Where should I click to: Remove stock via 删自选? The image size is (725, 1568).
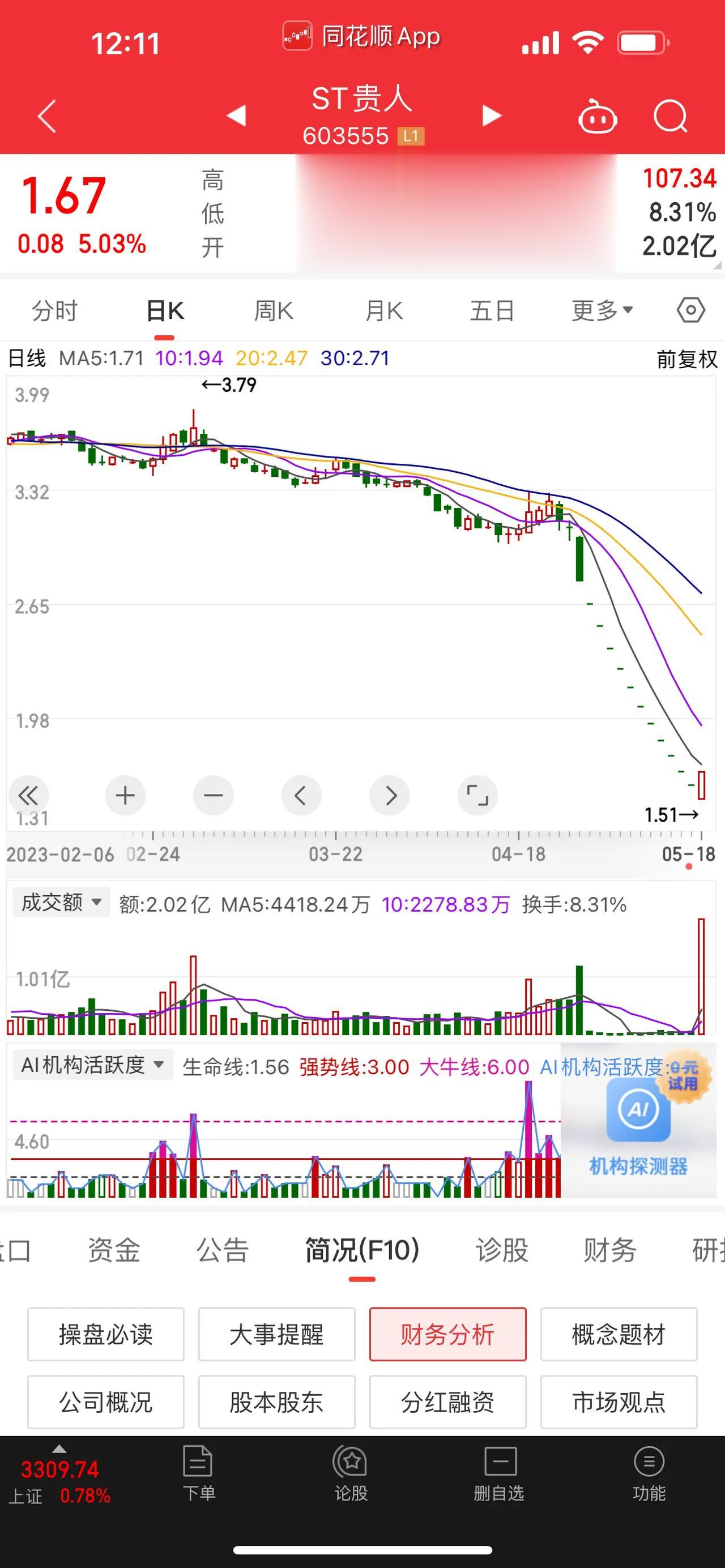pyautogui.click(x=499, y=1473)
